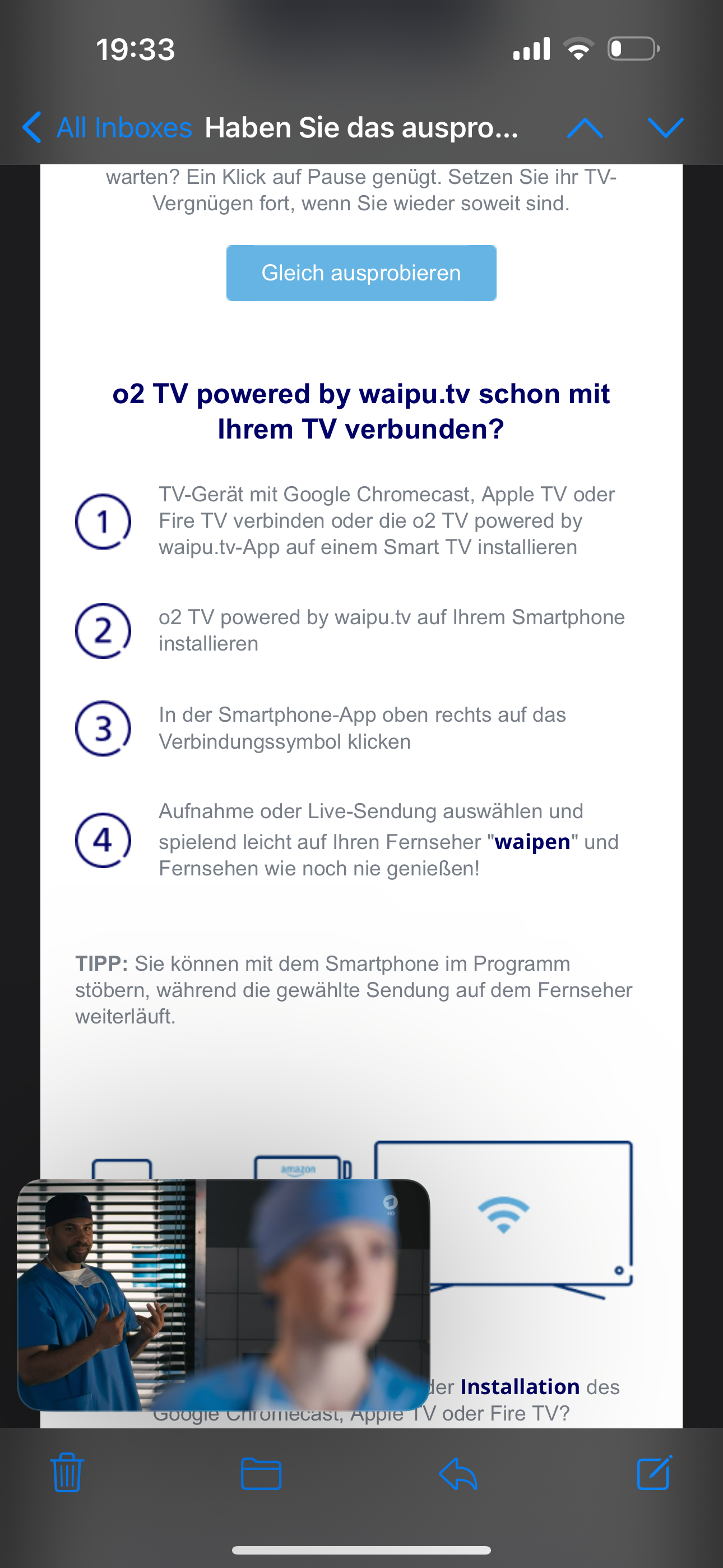Image resolution: width=723 pixels, height=1568 pixels.
Task: Tap the picture-in-picture video window
Action: pyautogui.click(x=224, y=1294)
